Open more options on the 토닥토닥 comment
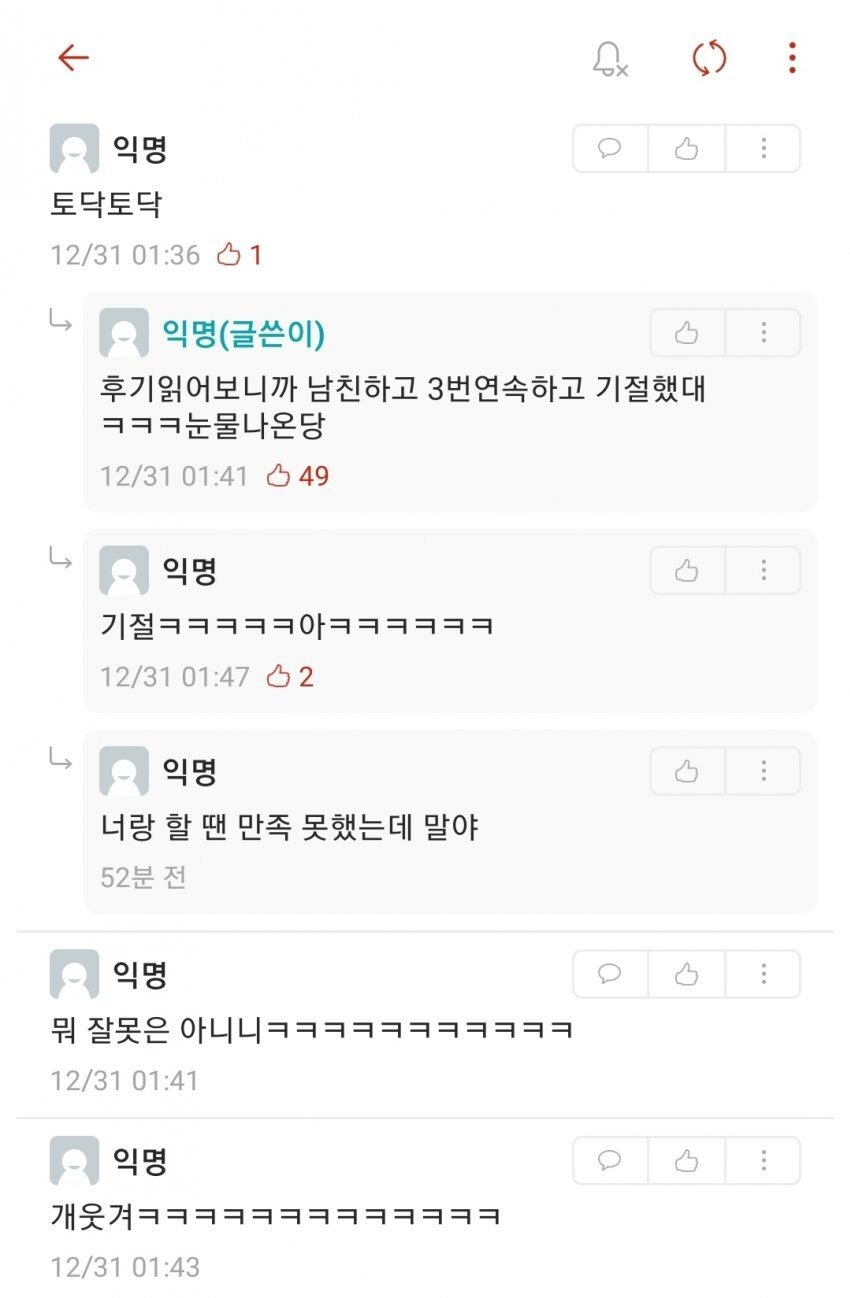Viewport: 850px width, 1298px height. click(763, 149)
